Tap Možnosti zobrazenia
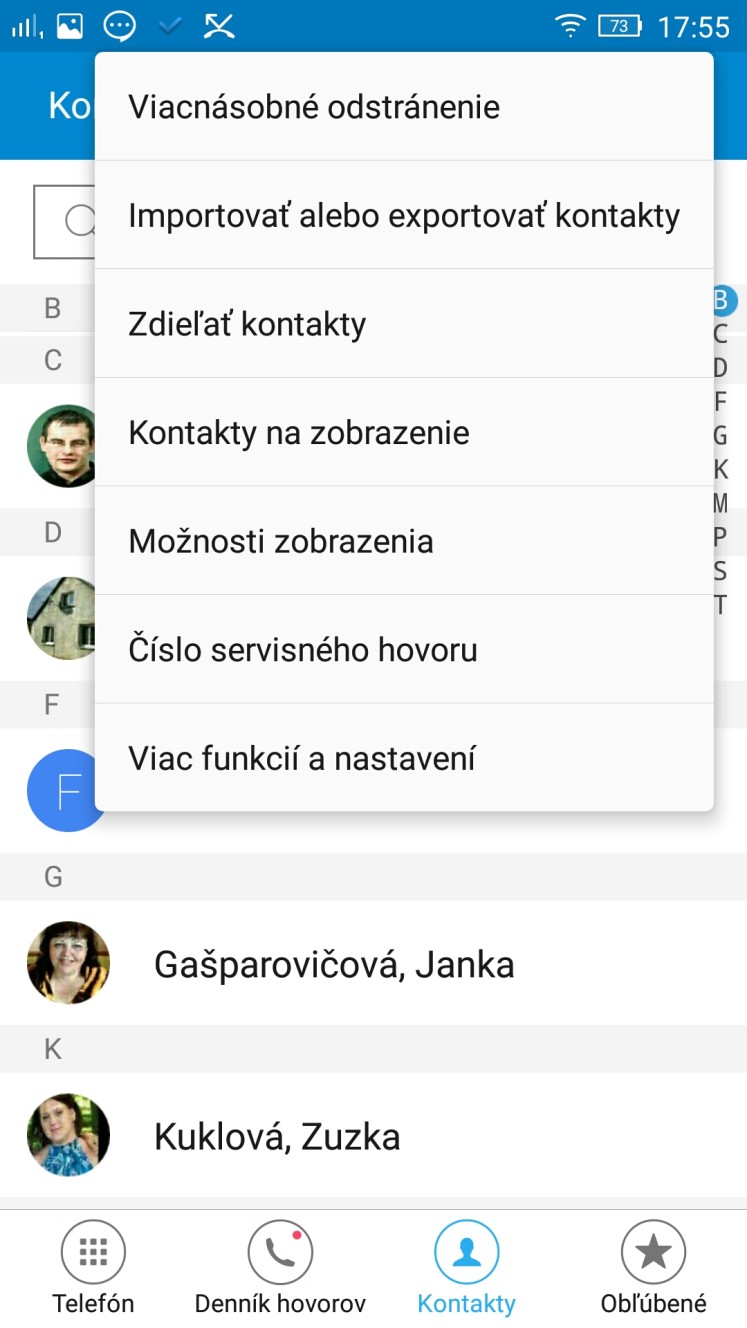 (404, 541)
